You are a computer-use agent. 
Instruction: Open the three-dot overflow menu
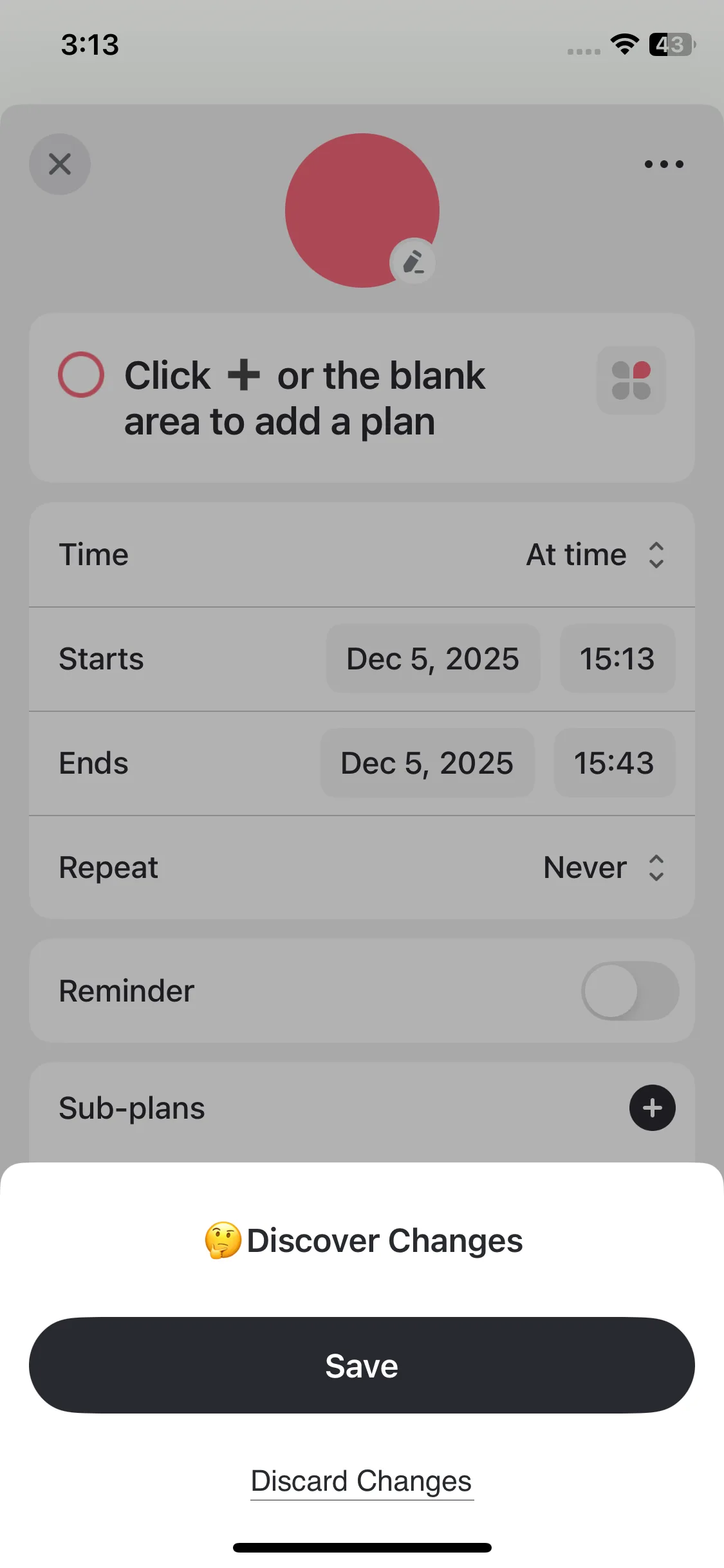coord(664,164)
